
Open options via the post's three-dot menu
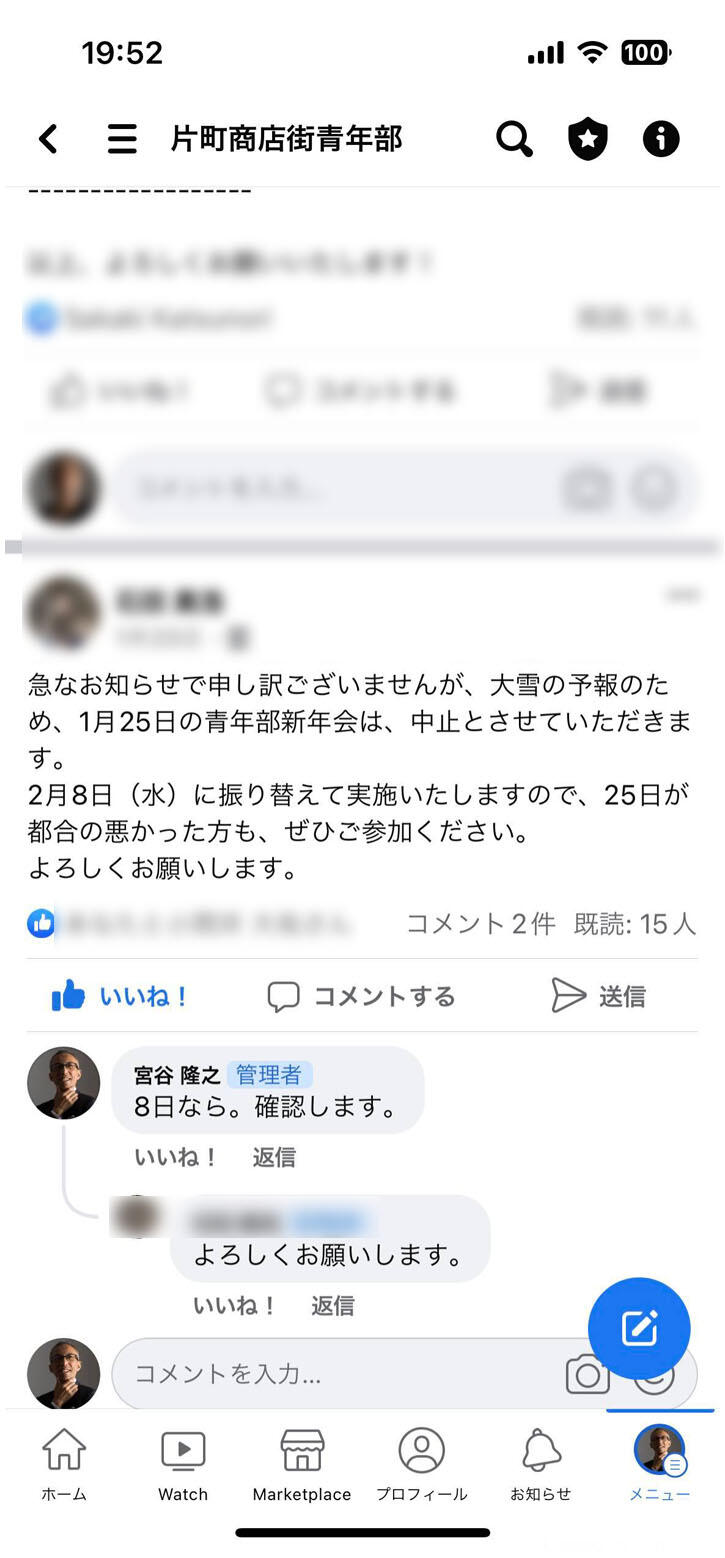[684, 593]
